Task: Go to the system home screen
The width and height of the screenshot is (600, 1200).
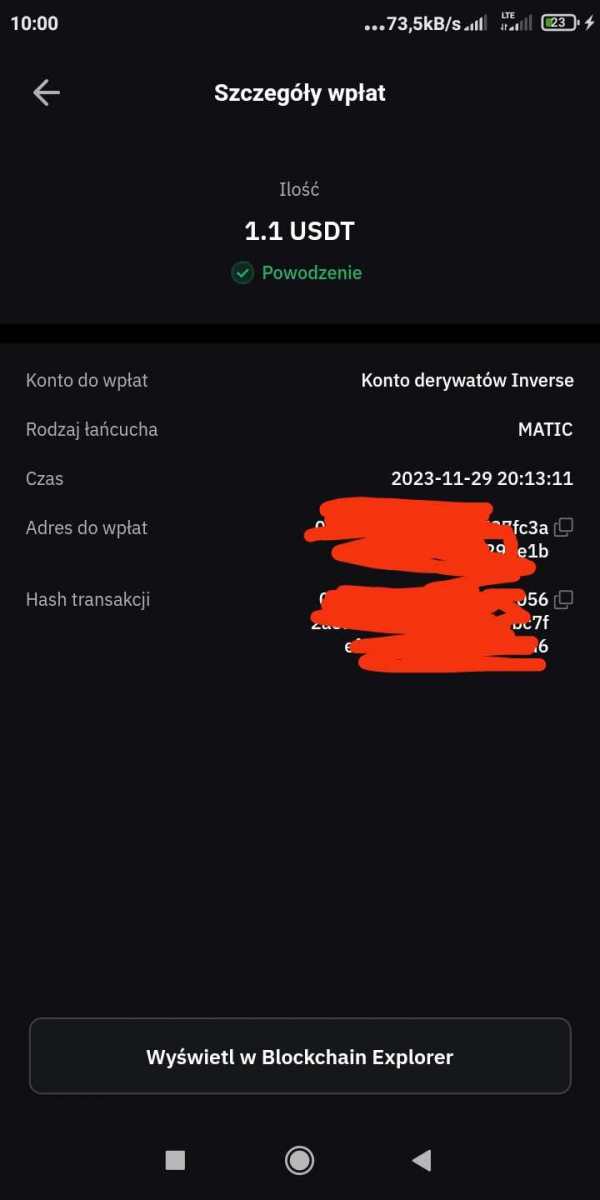Action: click(x=299, y=1160)
